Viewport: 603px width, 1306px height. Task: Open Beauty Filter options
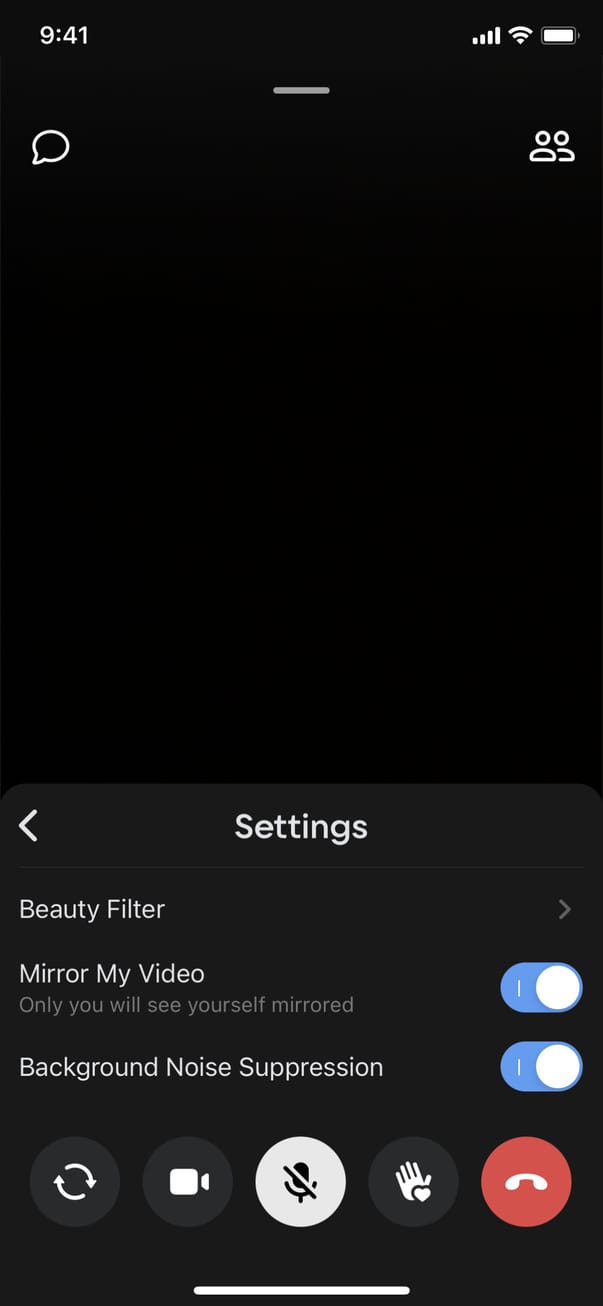click(300, 909)
